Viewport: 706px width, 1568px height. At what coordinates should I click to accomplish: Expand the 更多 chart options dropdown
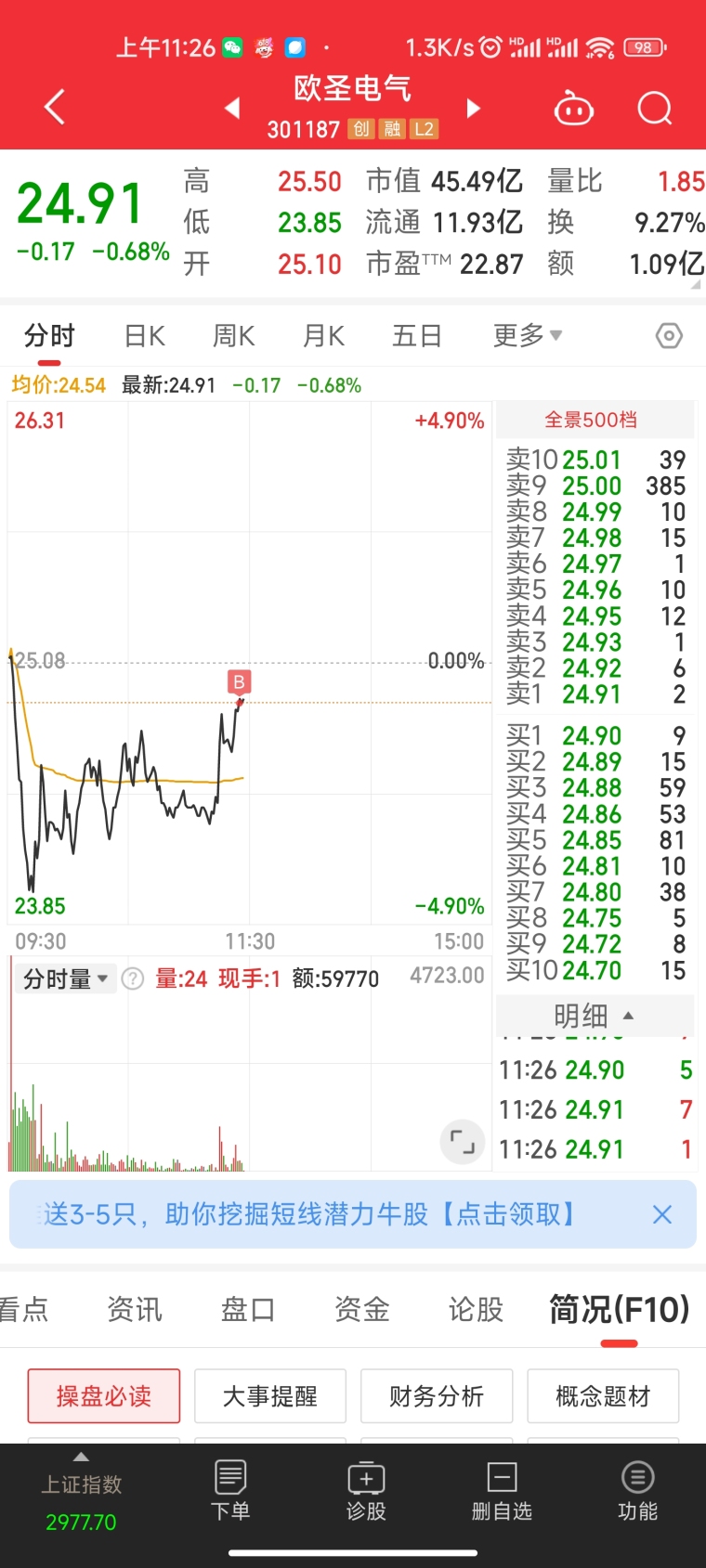pos(528,335)
